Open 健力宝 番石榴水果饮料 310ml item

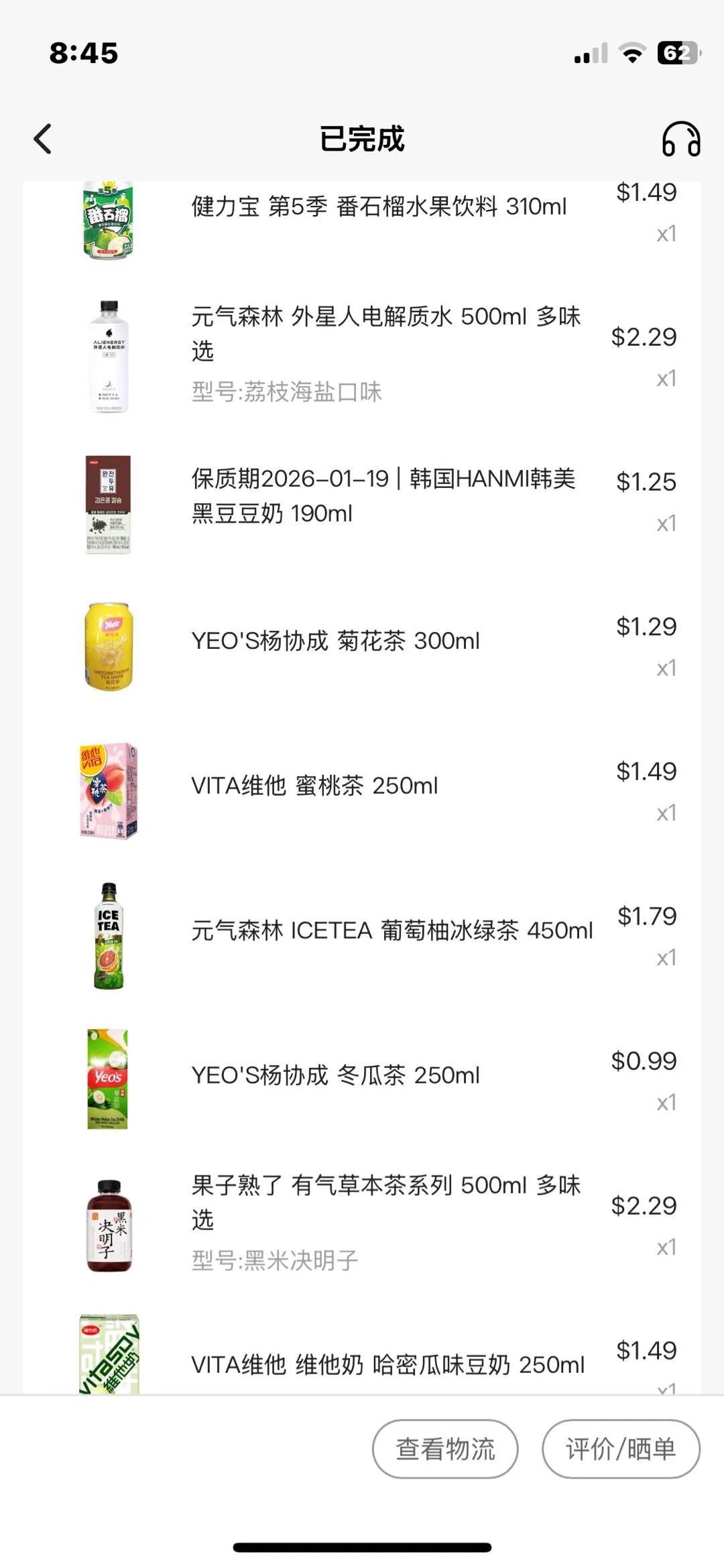379,208
